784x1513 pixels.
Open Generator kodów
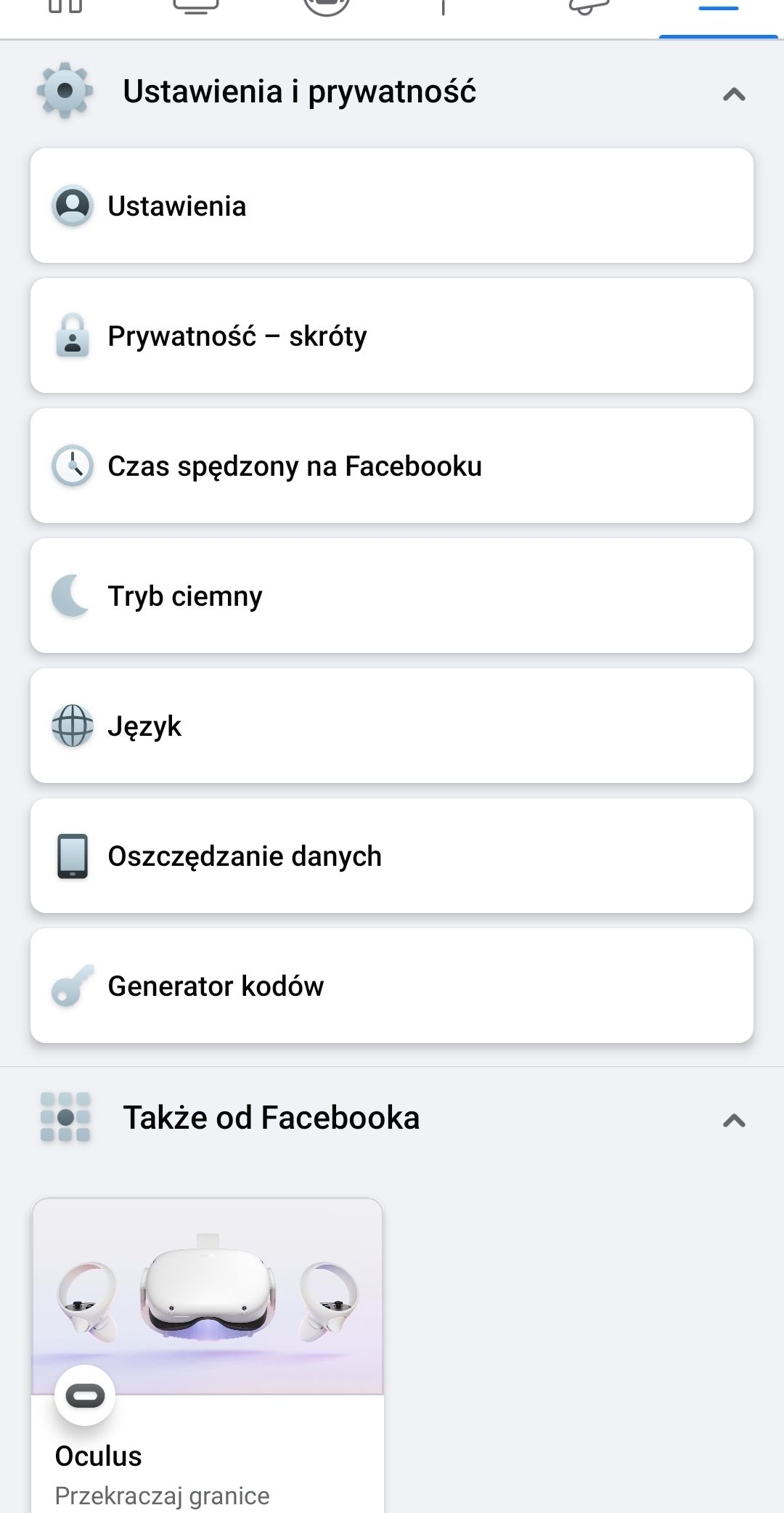point(392,986)
